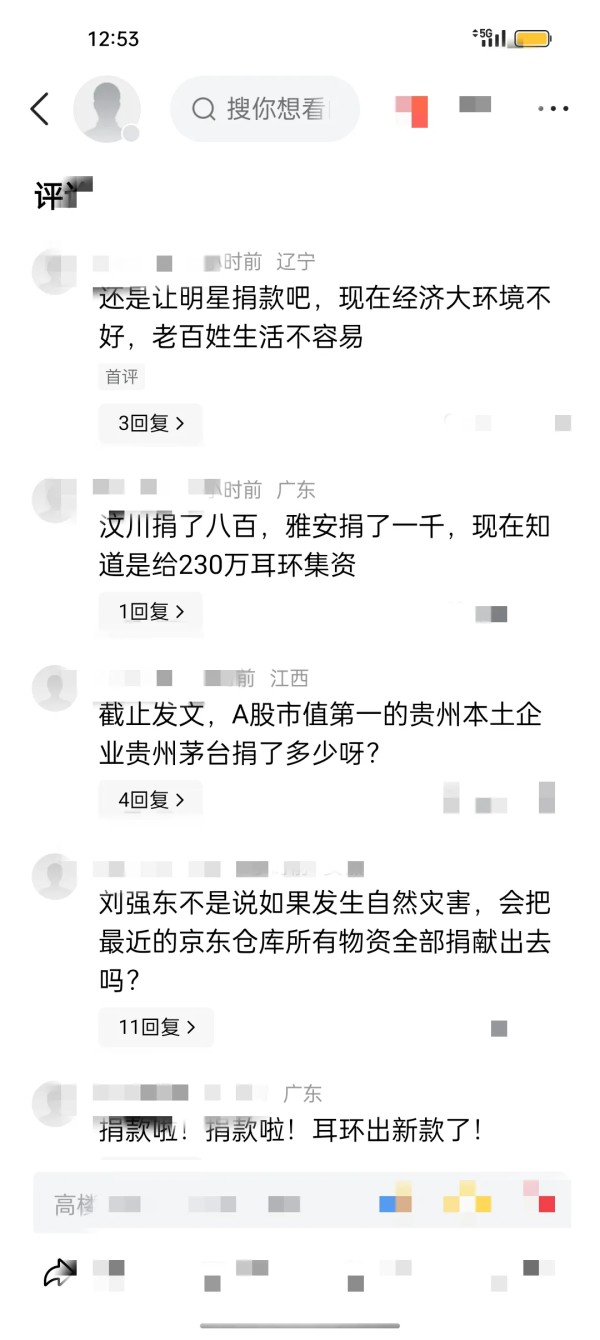Expand the 1回复 reply

pyautogui.click(x=150, y=611)
